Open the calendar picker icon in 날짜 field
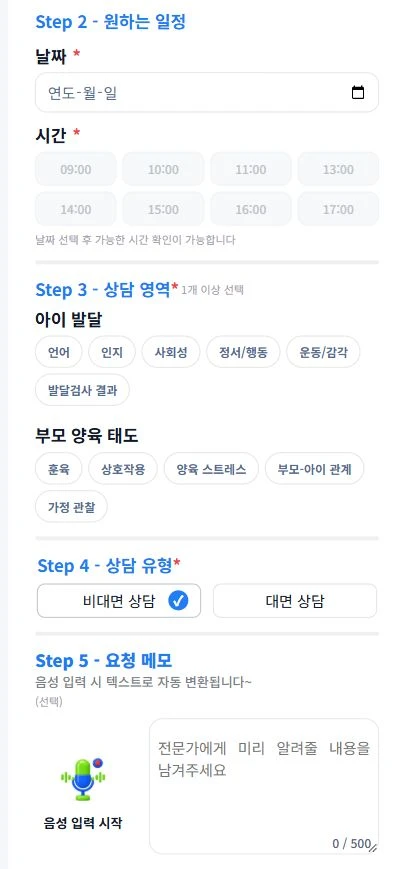This screenshot has height=869, width=399. click(358, 93)
